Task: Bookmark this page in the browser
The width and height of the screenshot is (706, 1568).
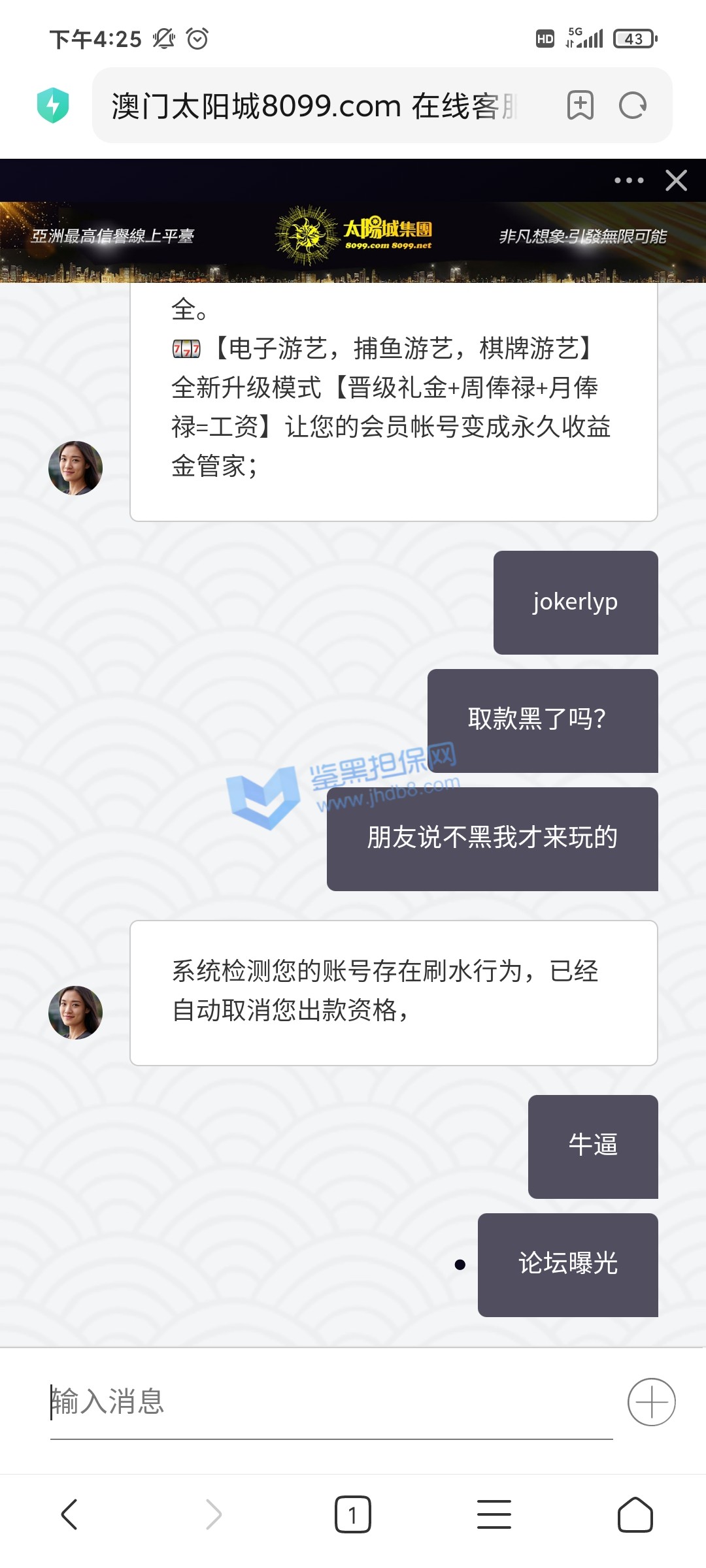Action: (580, 105)
